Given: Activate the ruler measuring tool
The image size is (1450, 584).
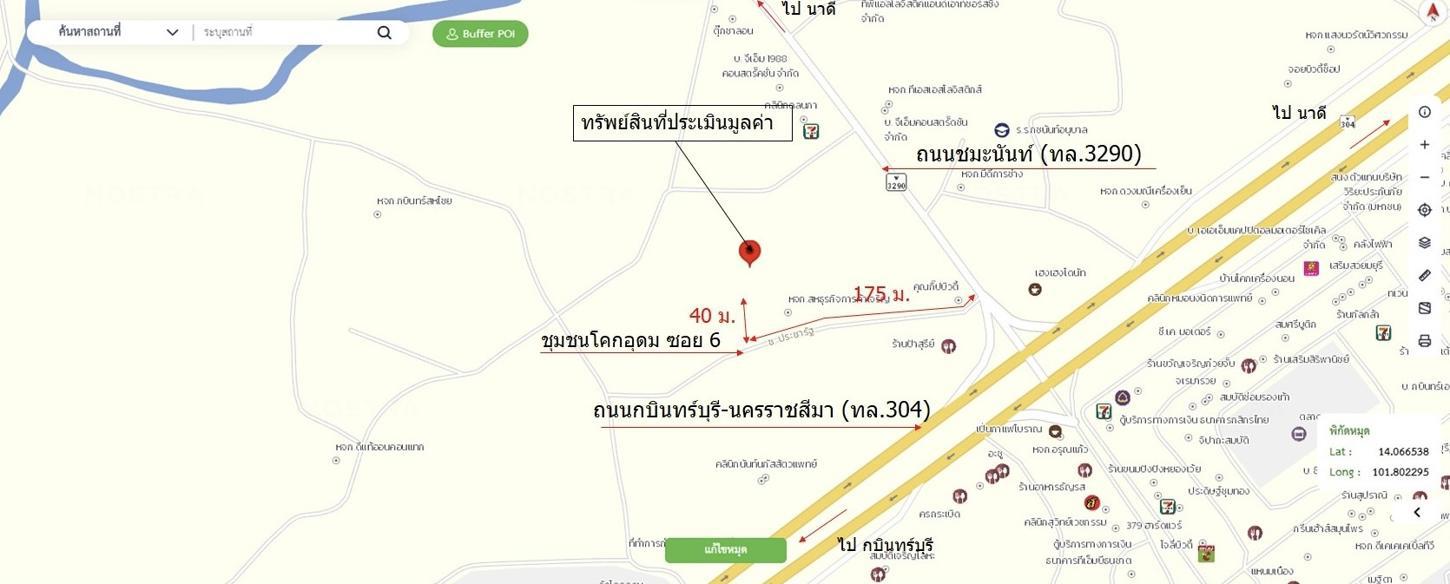Looking at the screenshot, I should click(1425, 275).
